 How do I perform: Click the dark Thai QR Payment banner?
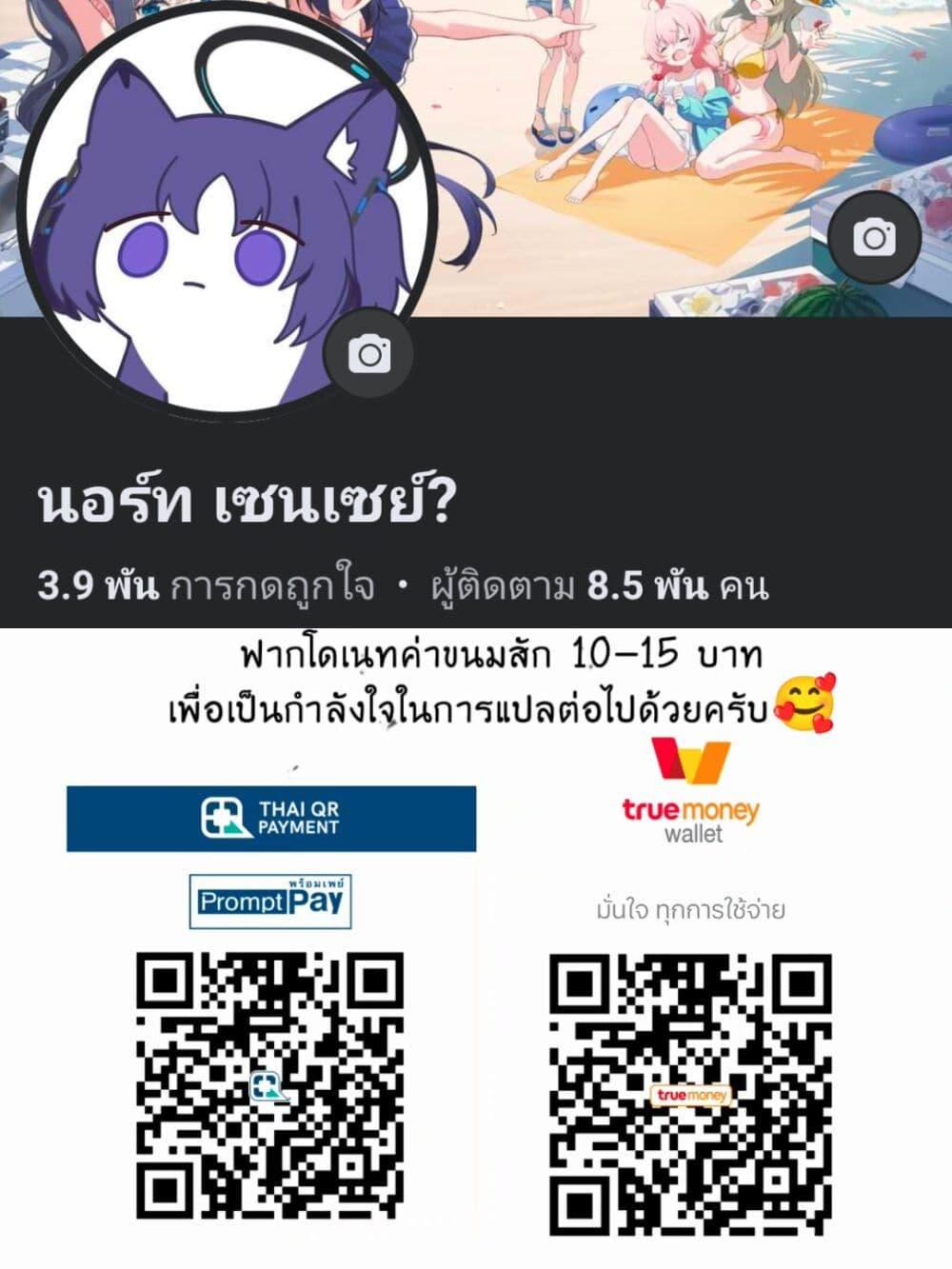click(x=270, y=818)
